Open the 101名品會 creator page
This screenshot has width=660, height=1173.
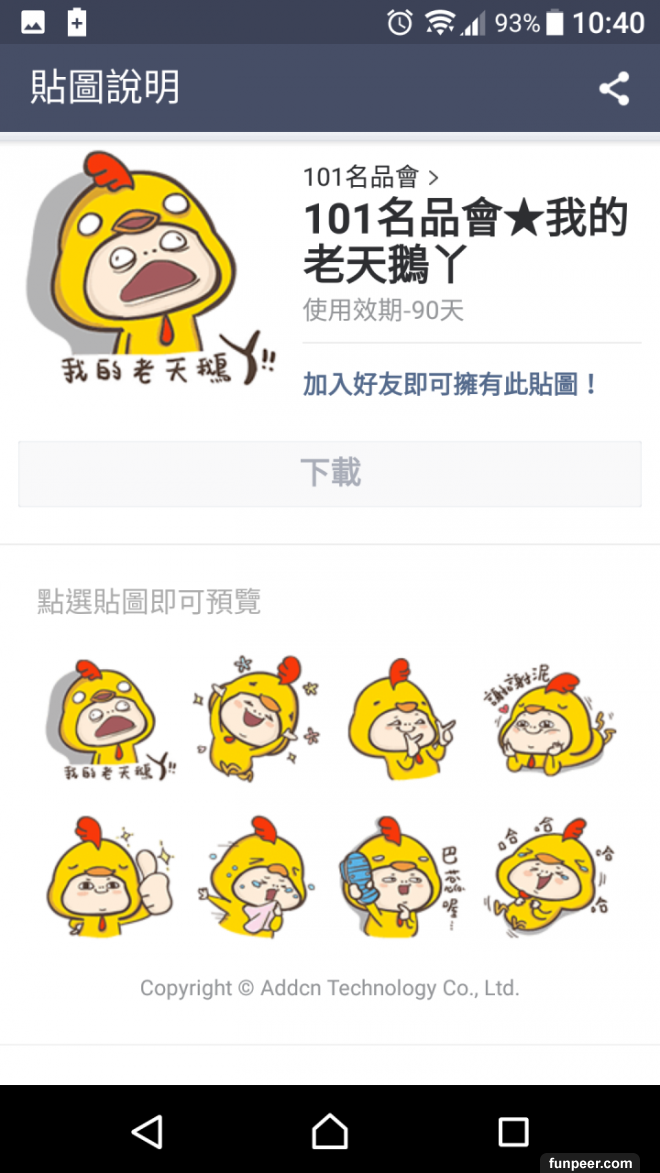[x=371, y=178]
